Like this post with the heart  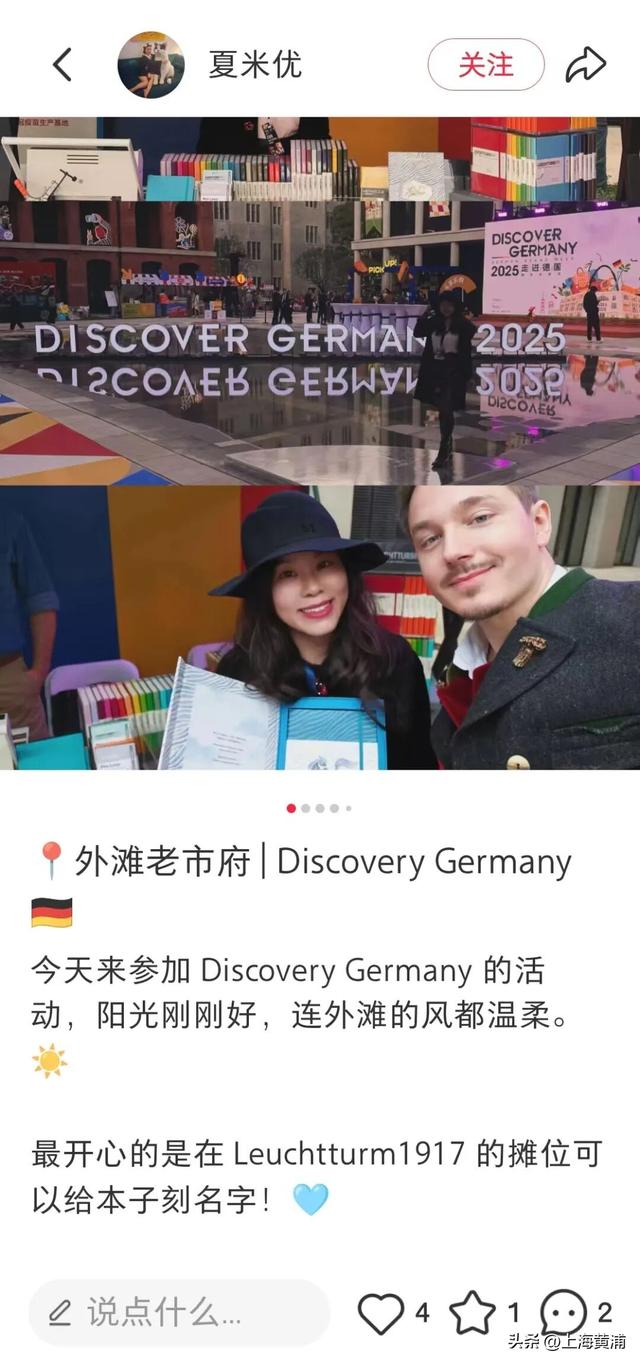(381, 1313)
